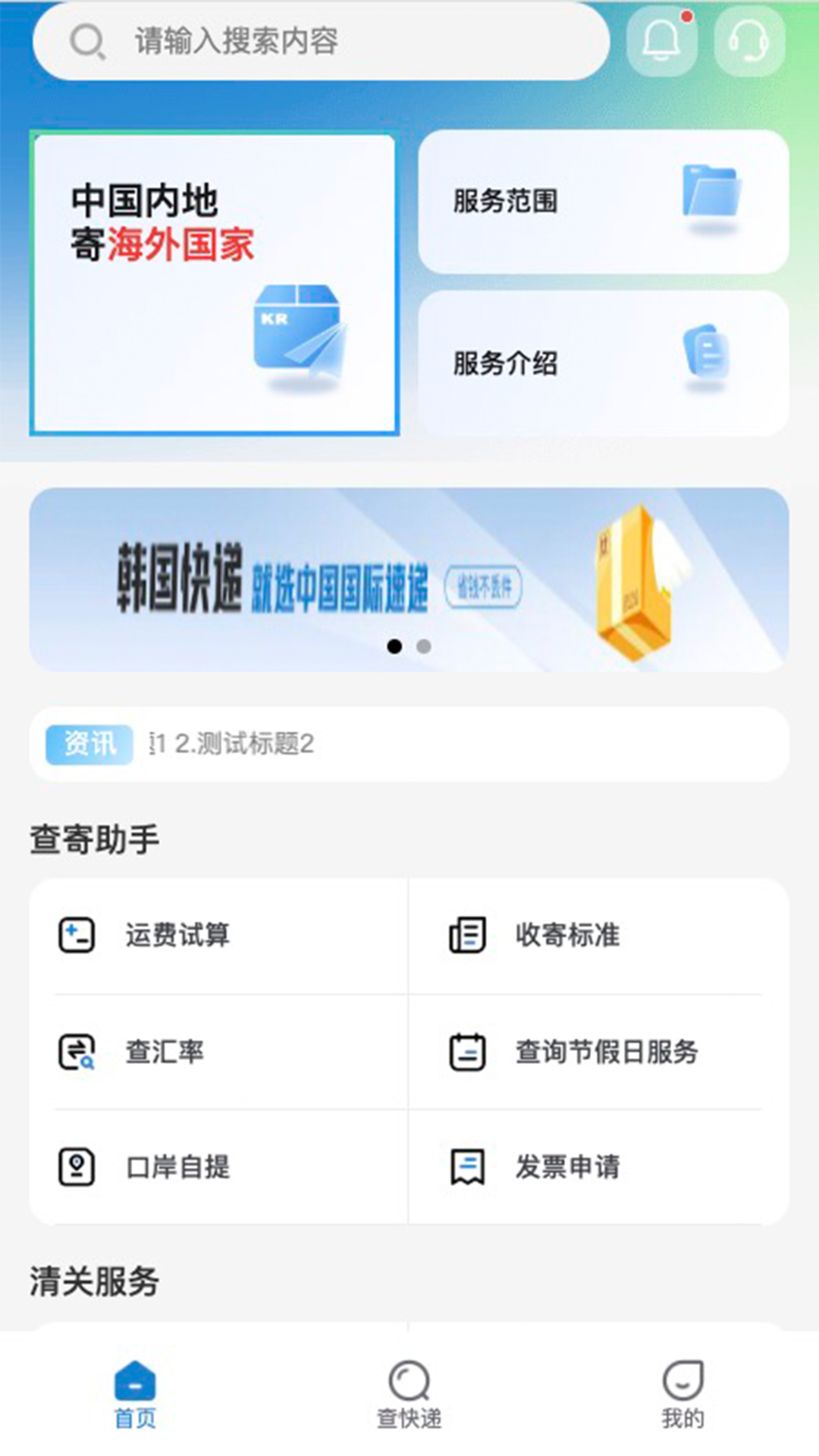Viewport: 819px width, 1456px height.
Task: Open 查询节假日服务 holiday service lookup
Action: click(607, 1051)
